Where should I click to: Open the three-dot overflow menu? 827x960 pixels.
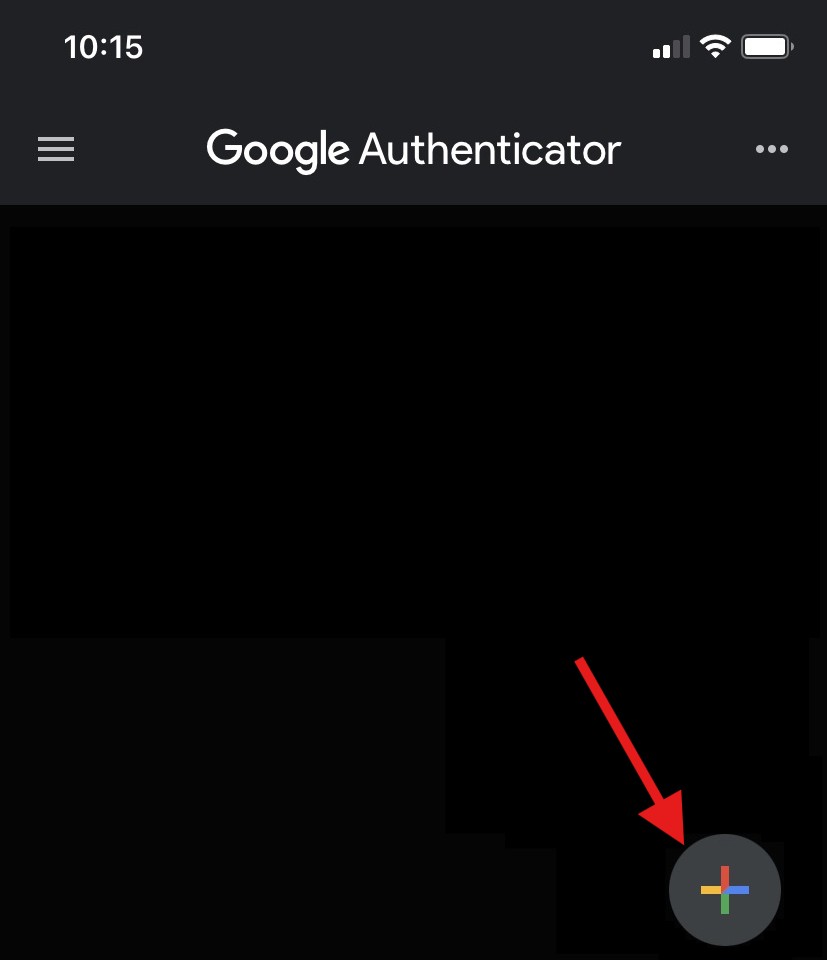point(771,150)
